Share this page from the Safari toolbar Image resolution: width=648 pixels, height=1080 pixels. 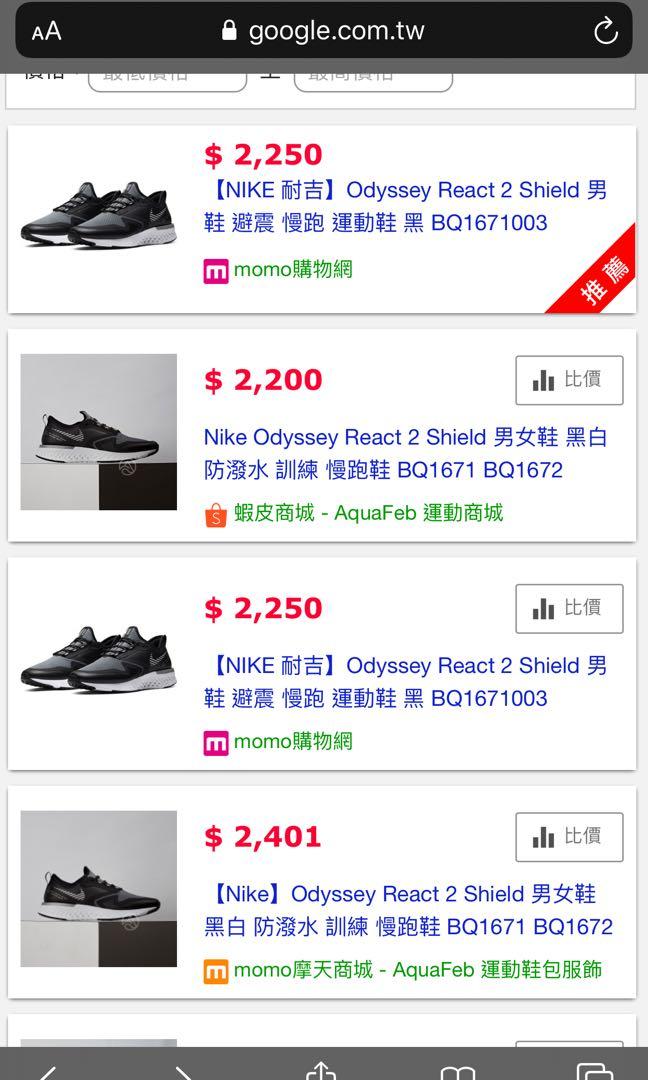[321, 1072]
